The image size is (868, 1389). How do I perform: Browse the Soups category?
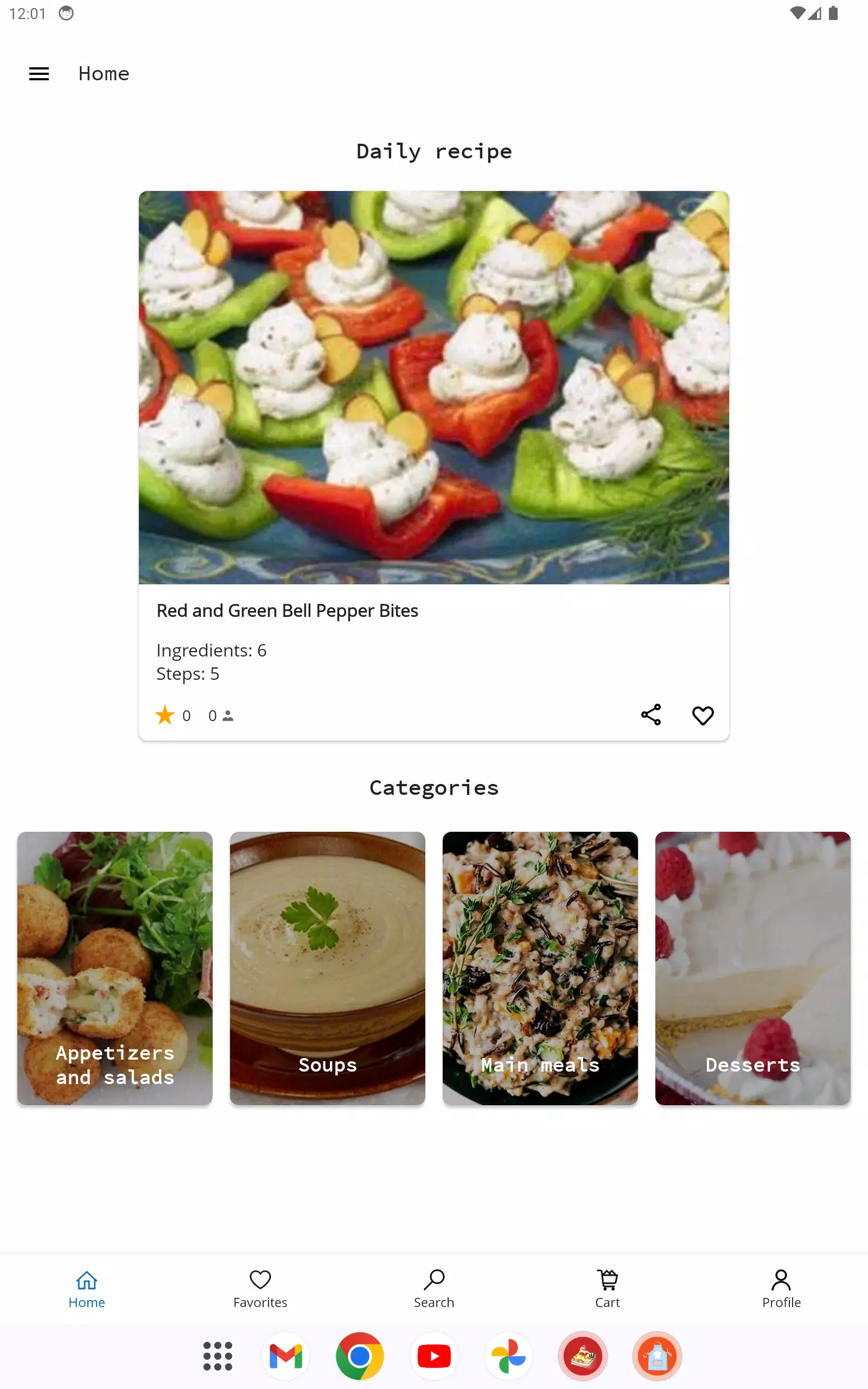(x=327, y=968)
